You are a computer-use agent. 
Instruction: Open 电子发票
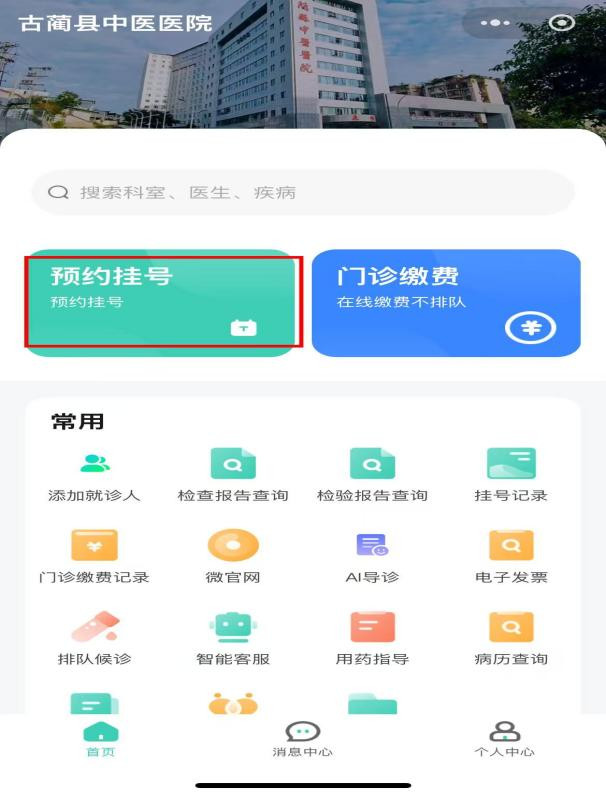(511, 556)
